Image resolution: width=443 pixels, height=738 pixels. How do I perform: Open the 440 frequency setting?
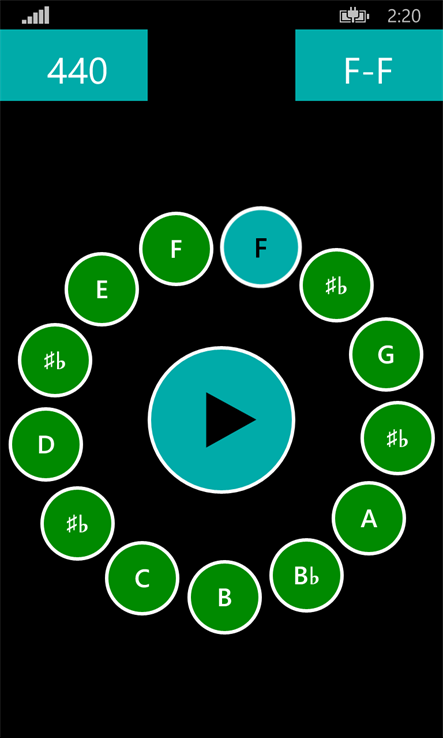pos(74,65)
